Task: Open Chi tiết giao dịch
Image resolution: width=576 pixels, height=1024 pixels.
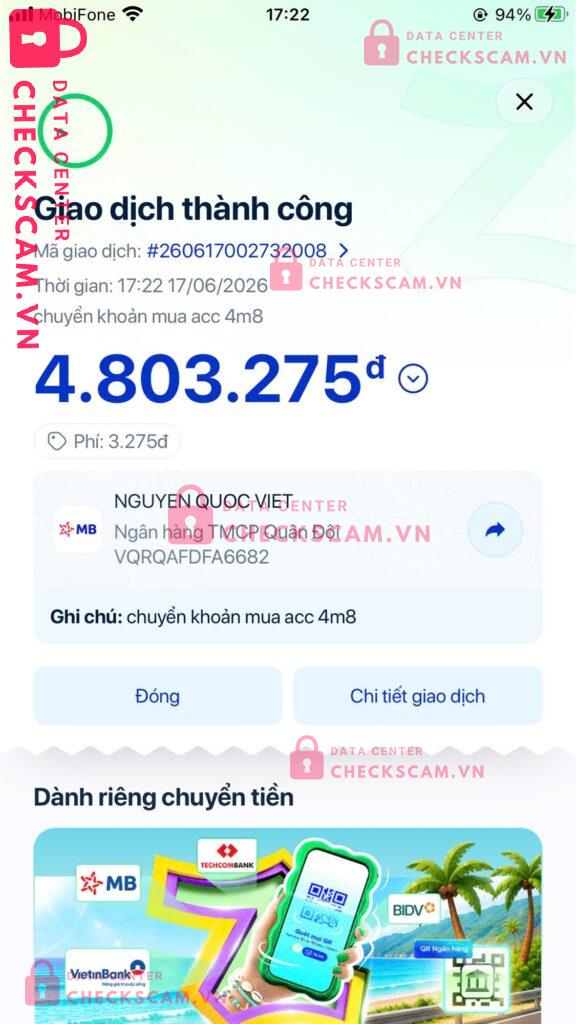Action: 417,696
